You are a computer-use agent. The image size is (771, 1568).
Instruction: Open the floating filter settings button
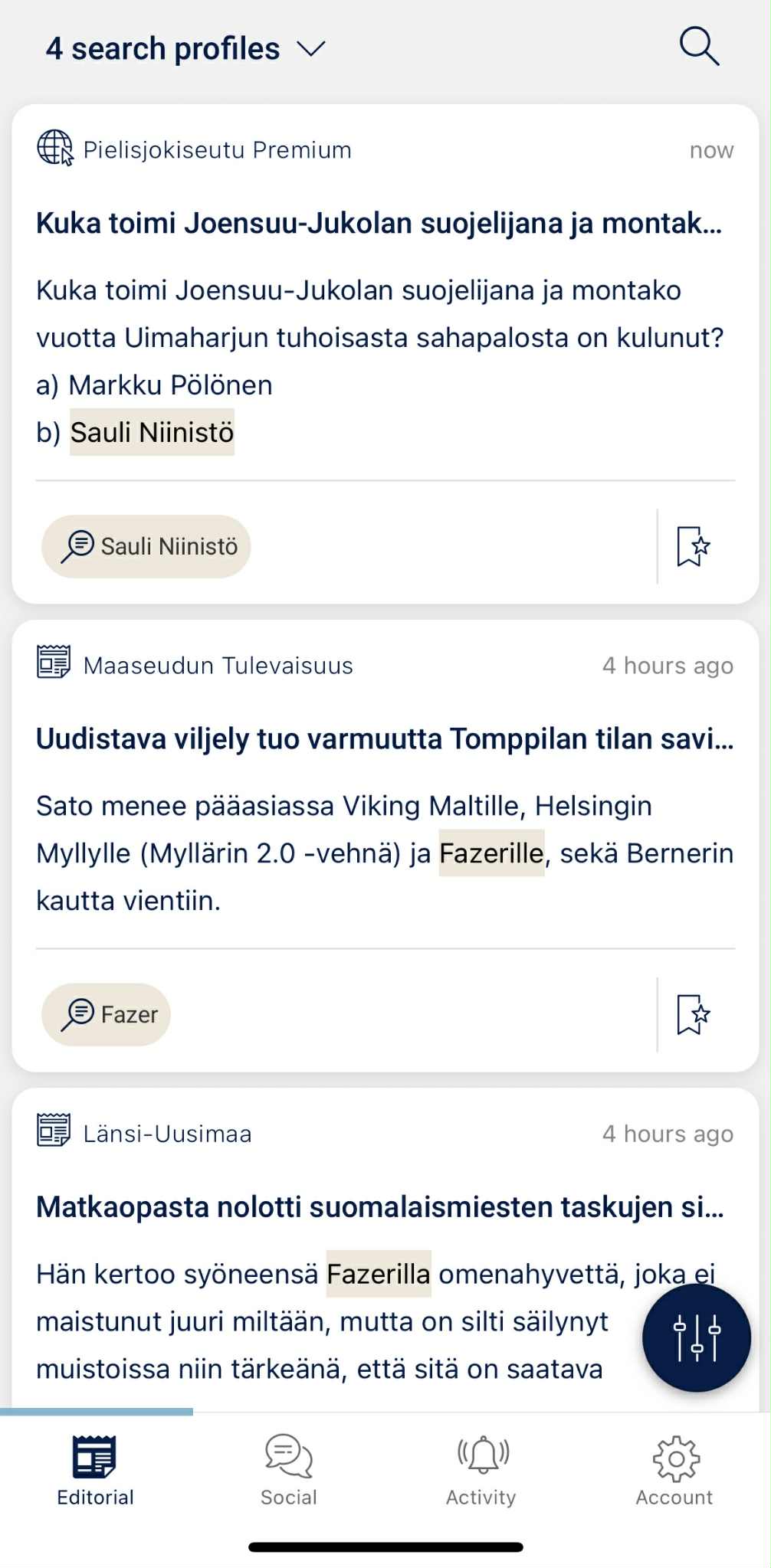click(x=696, y=1337)
